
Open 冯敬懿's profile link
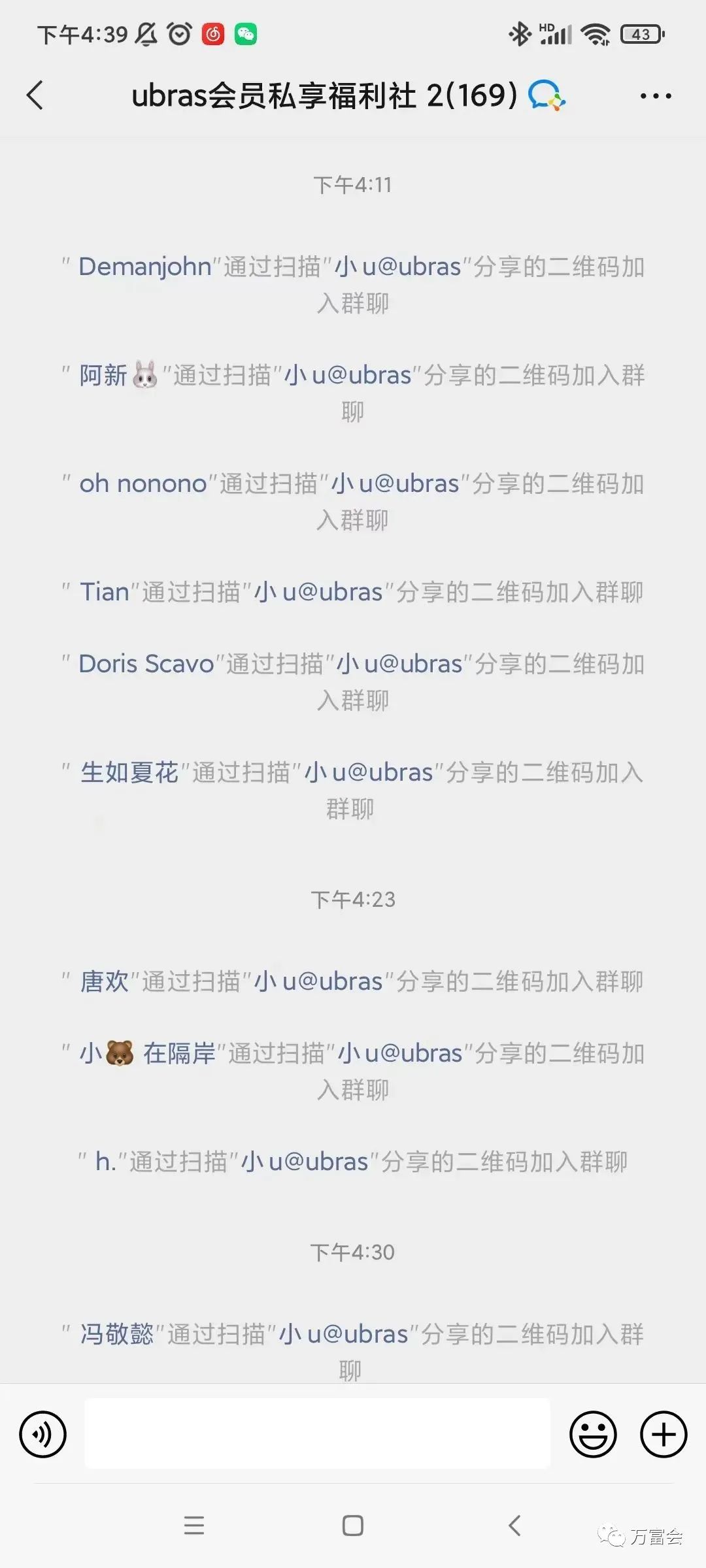pyautogui.click(x=116, y=1334)
